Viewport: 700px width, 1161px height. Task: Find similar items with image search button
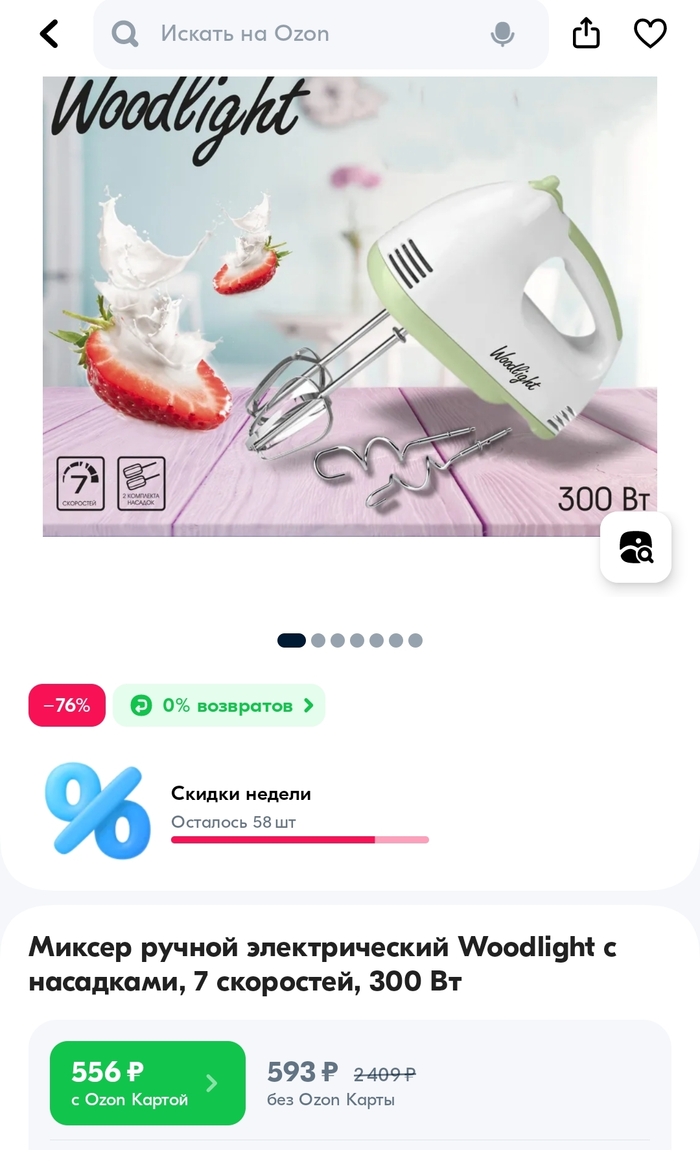(x=635, y=547)
